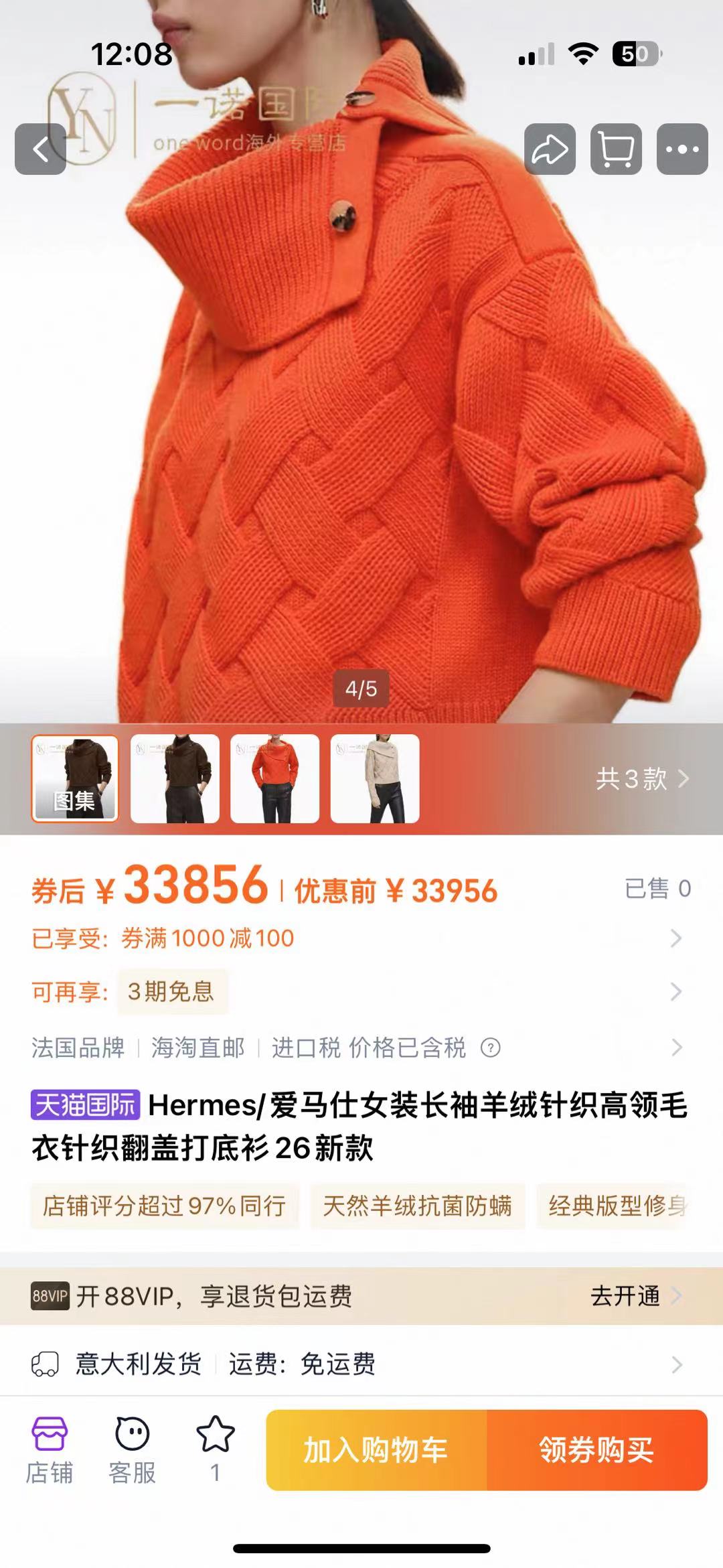Contact 客服 customer service
The height and width of the screenshot is (1568, 723).
tap(133, 1450)
